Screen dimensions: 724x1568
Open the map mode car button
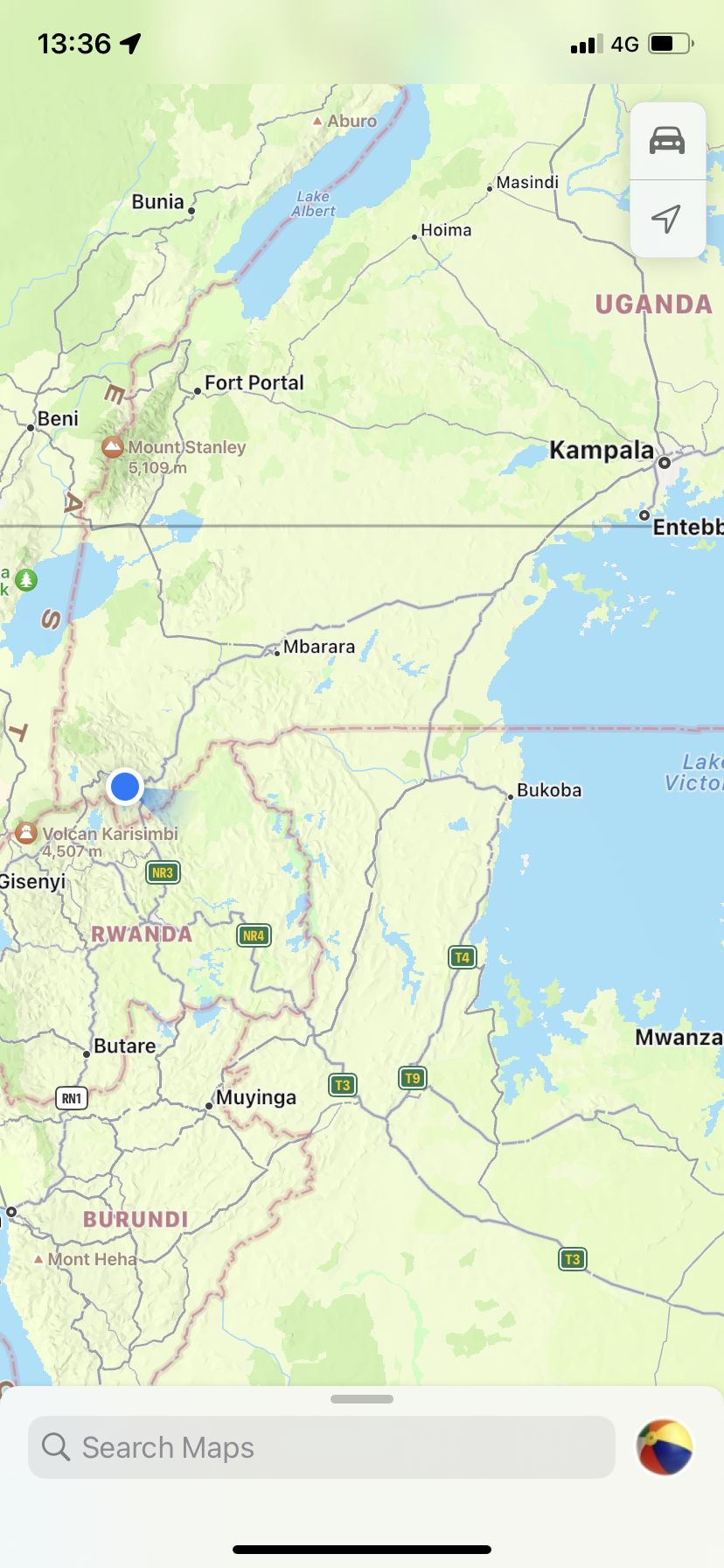[x=667, y=141]
